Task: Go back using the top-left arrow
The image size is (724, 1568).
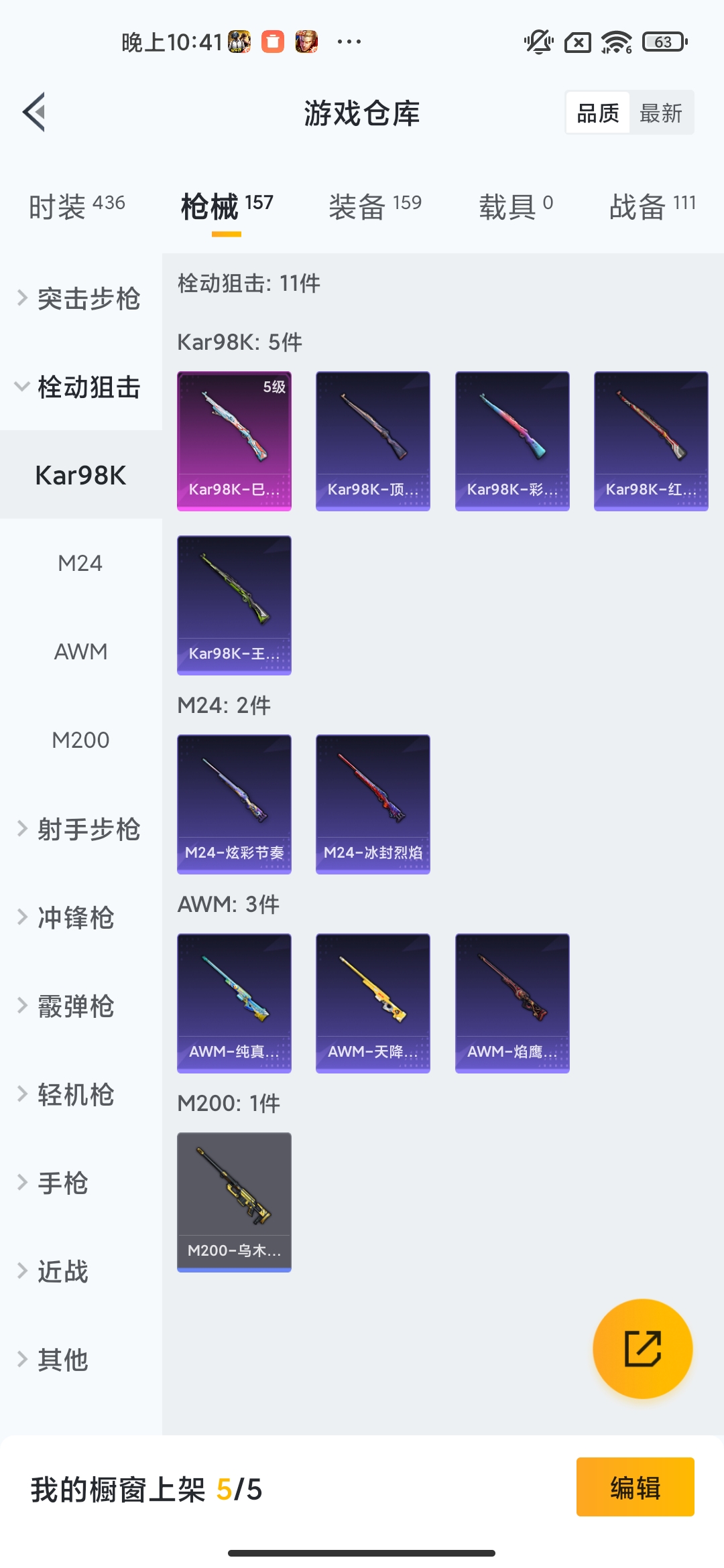Action: tap(35, 113)
